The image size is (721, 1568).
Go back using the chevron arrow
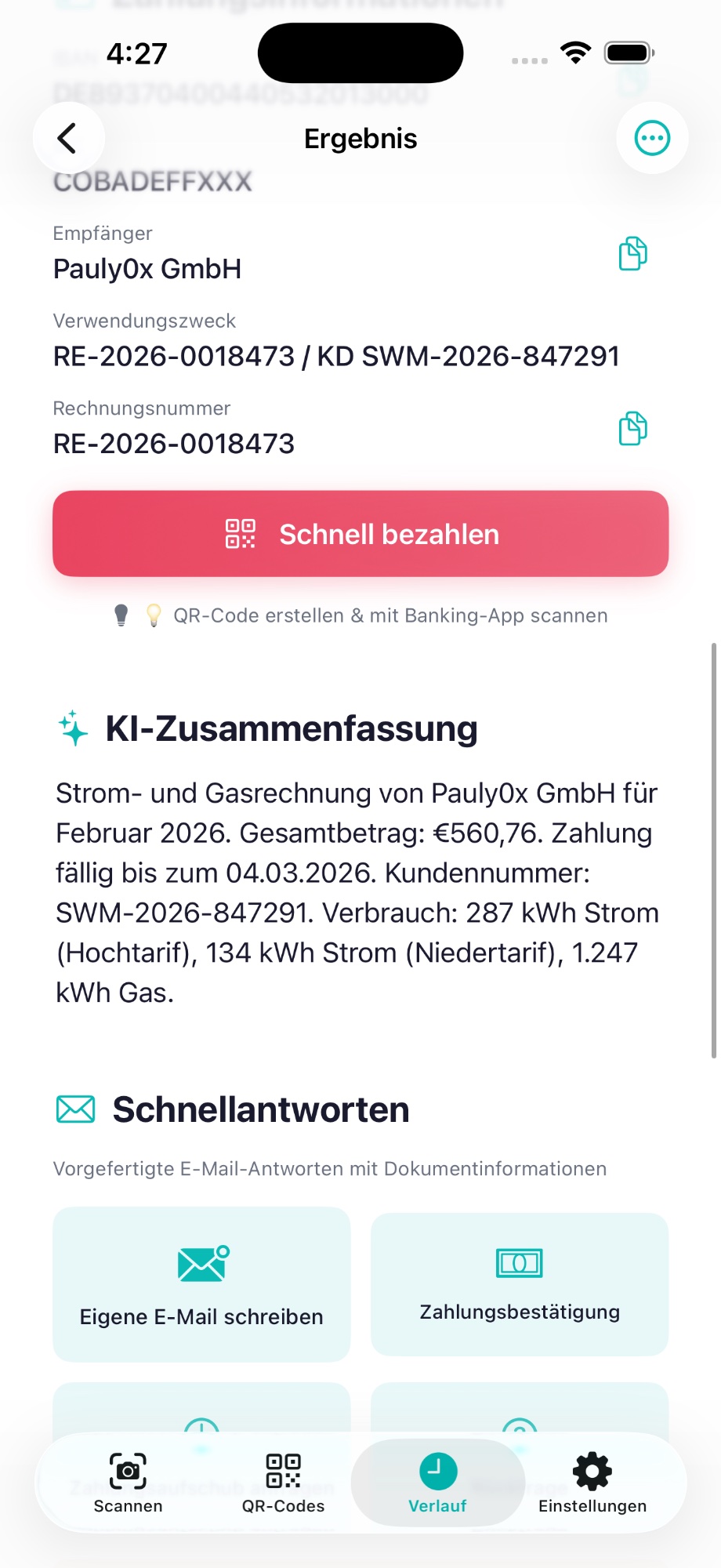click(x=69, y=137)
